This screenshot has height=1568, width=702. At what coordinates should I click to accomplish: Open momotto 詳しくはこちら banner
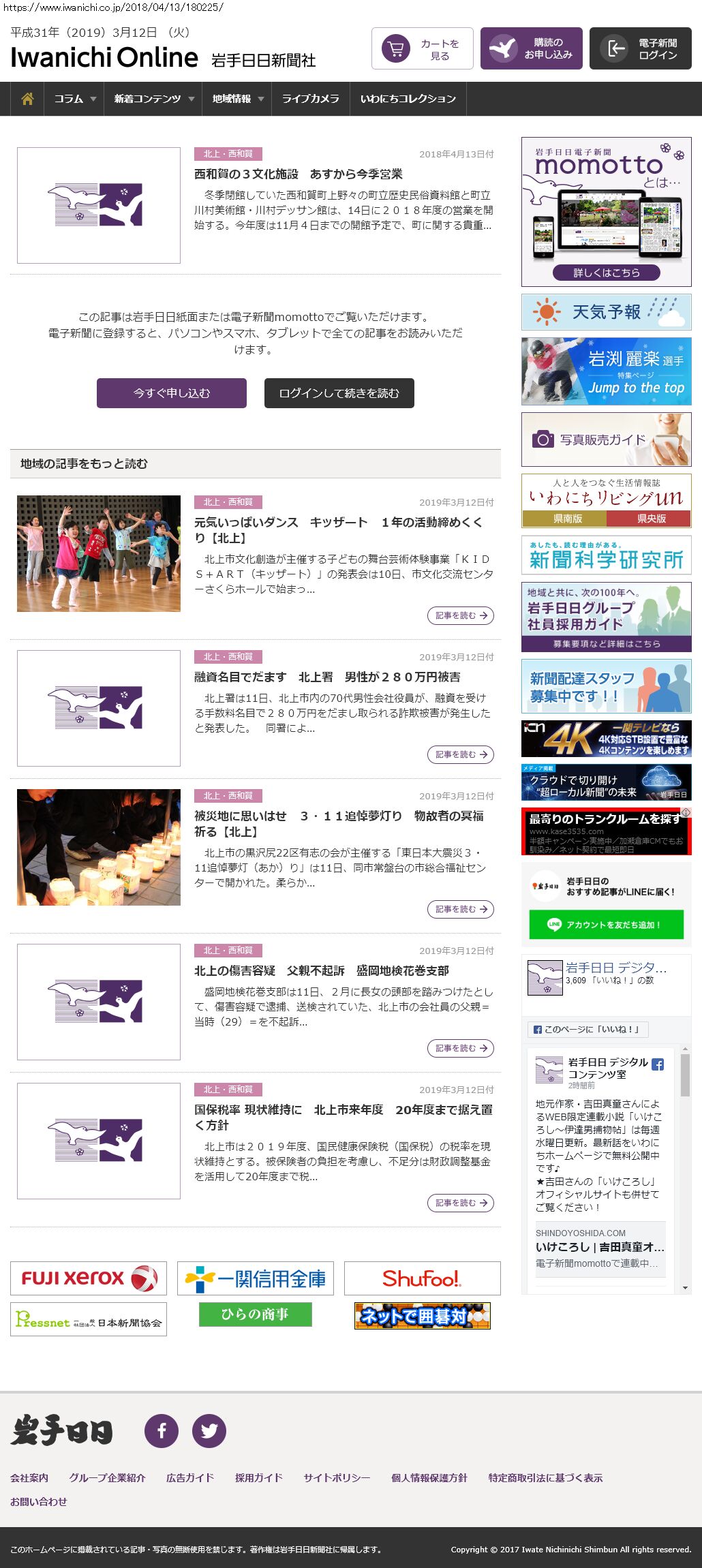(x=606, y=273)
